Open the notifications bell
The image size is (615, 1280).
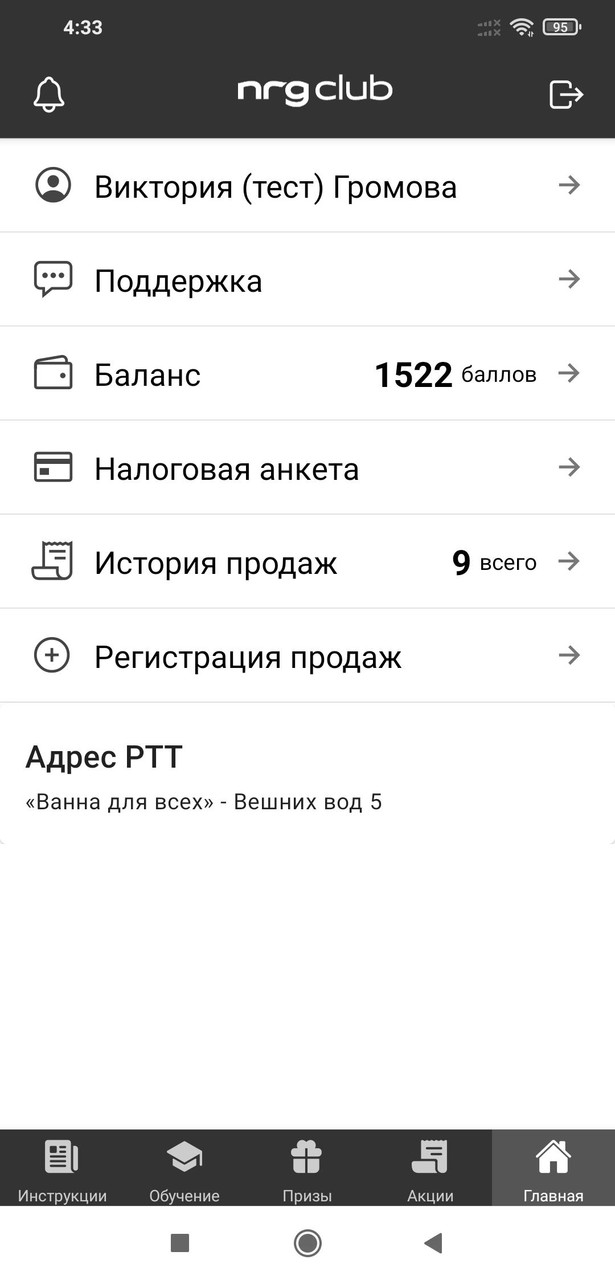click(x=48, y=94)
